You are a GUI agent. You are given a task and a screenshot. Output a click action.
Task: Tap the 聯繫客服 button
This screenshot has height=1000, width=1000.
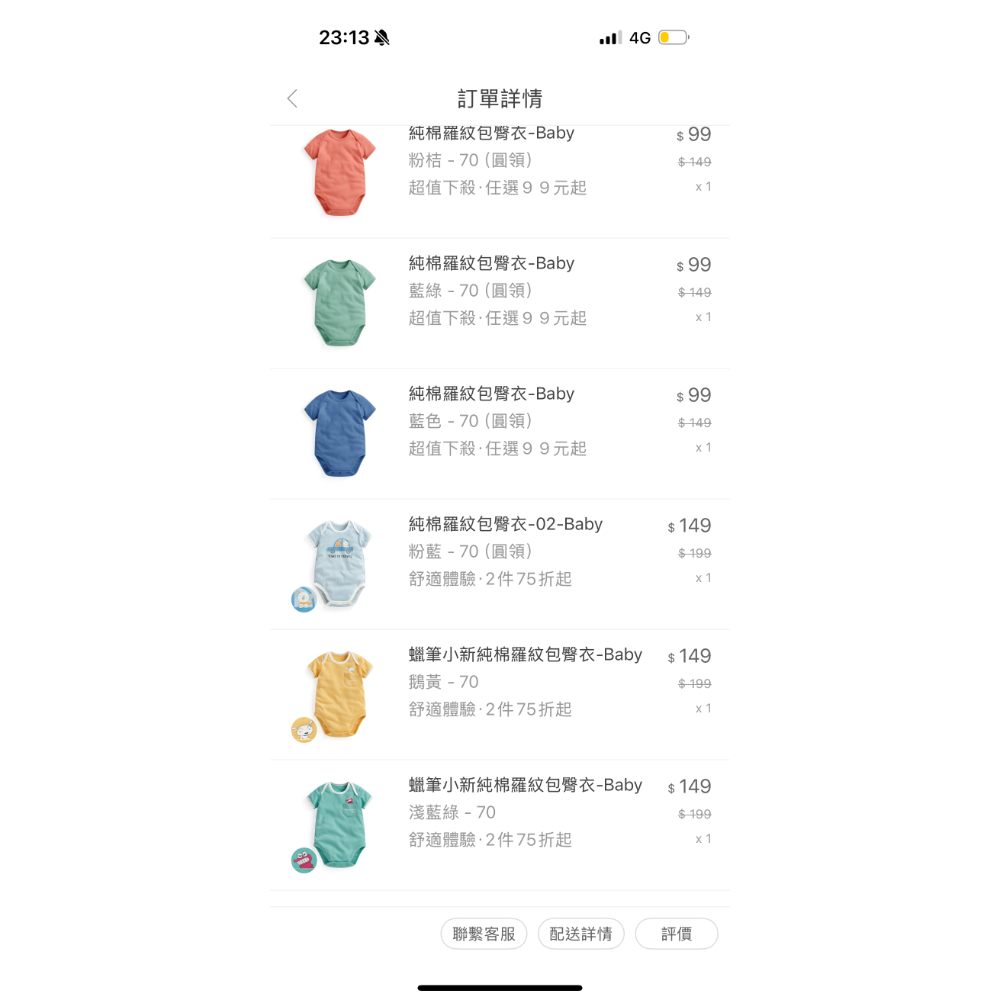tap(484, 934)
